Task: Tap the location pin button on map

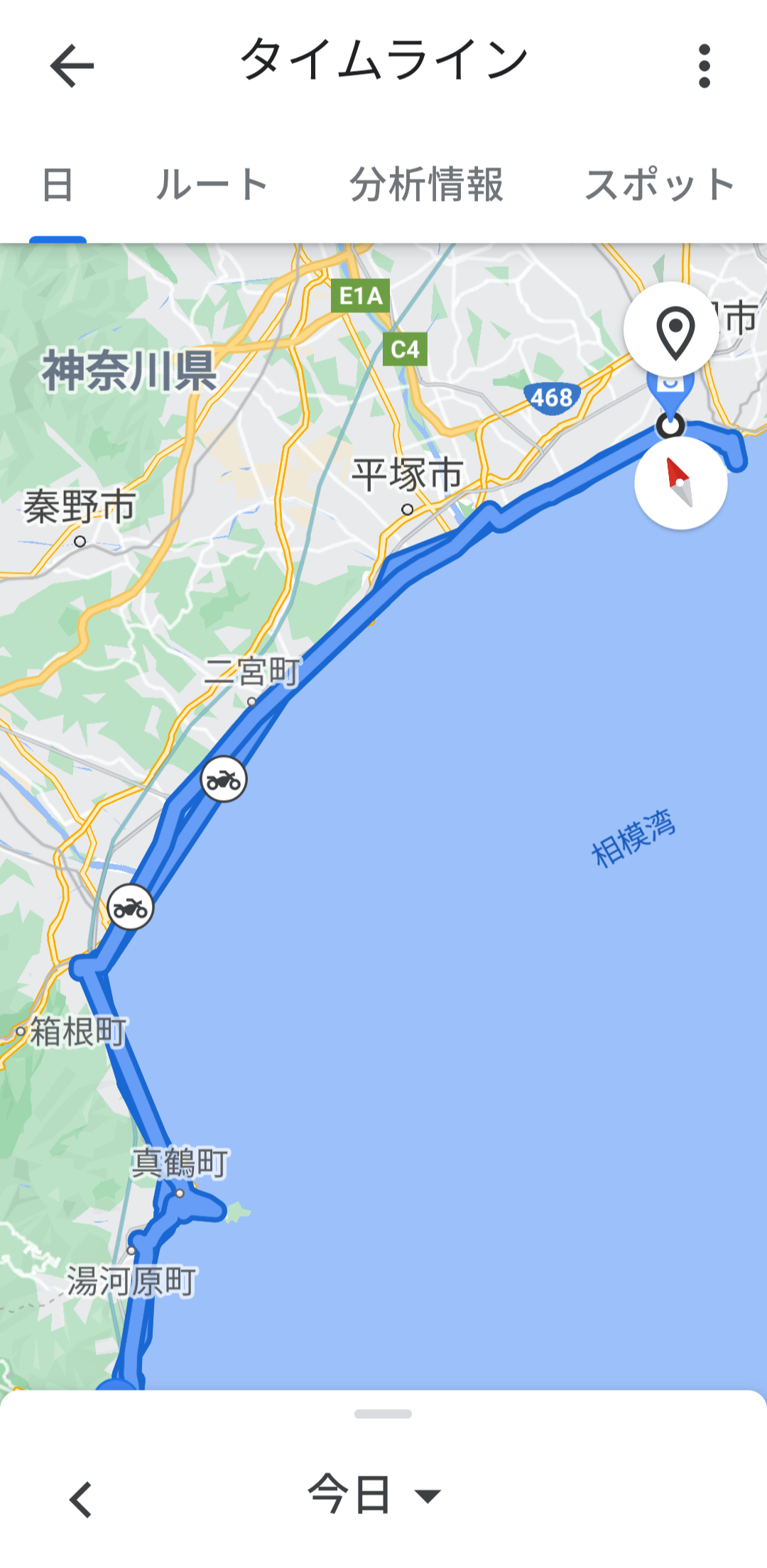Action: coord(673,331)
